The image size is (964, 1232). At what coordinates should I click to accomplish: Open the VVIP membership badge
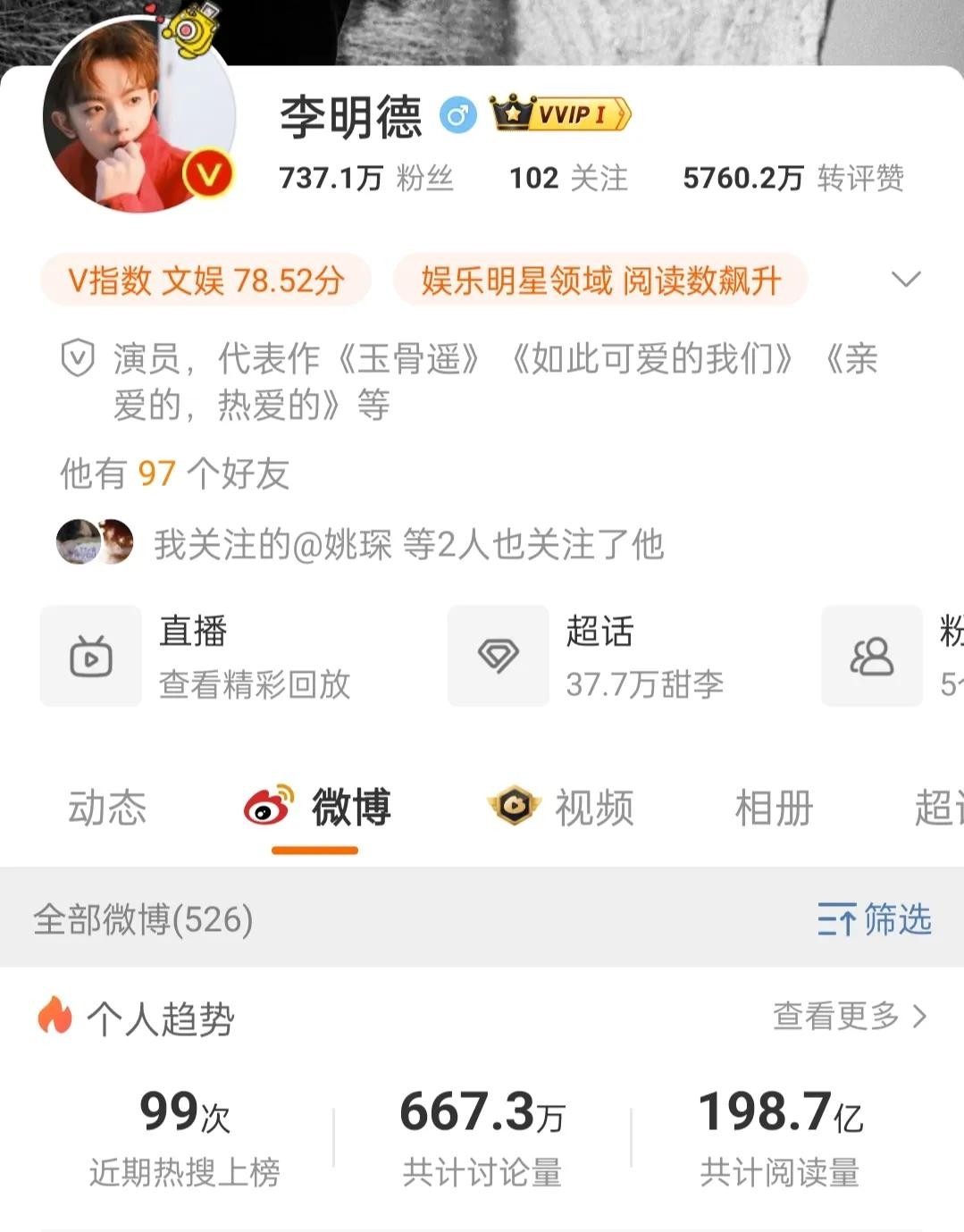coord(561,114)
